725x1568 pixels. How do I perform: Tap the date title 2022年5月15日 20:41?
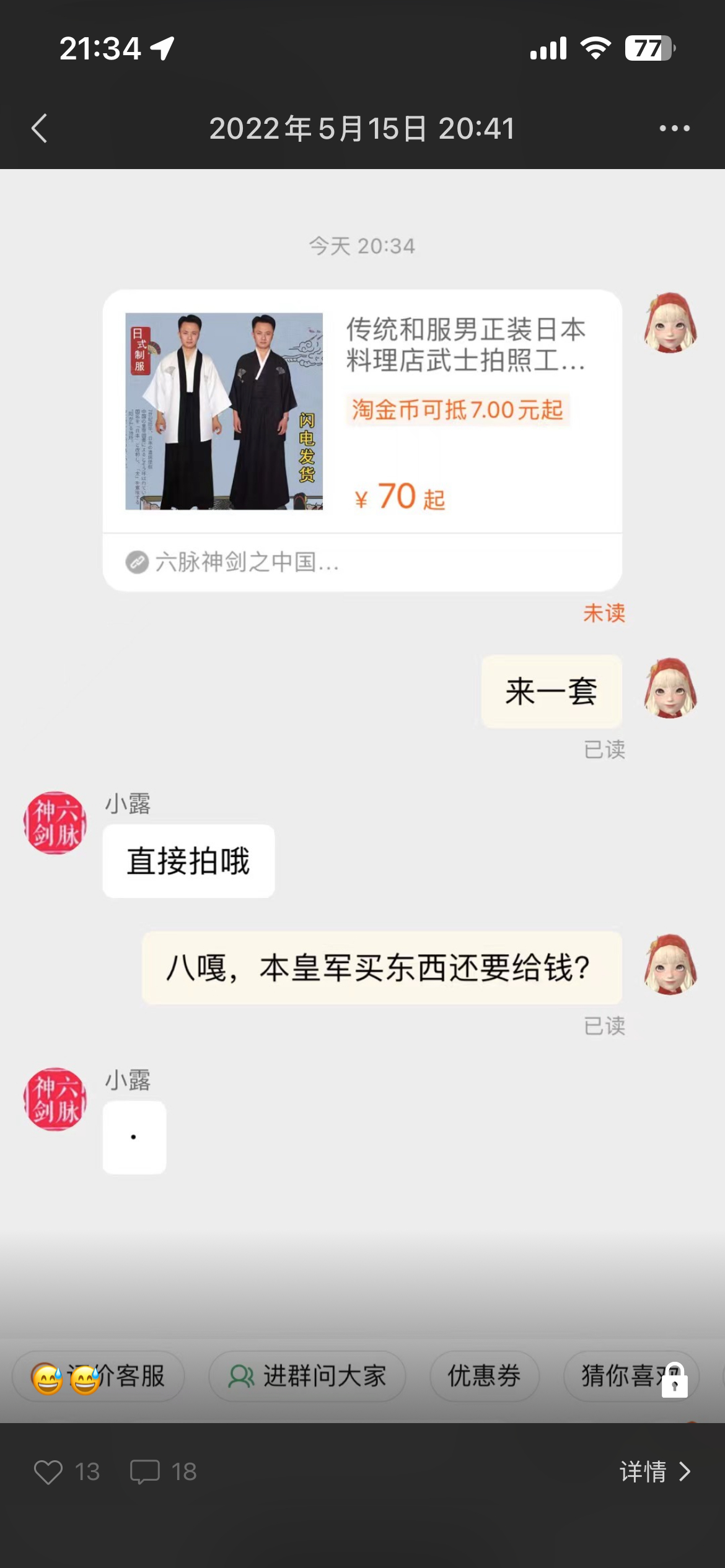point(362,128)
